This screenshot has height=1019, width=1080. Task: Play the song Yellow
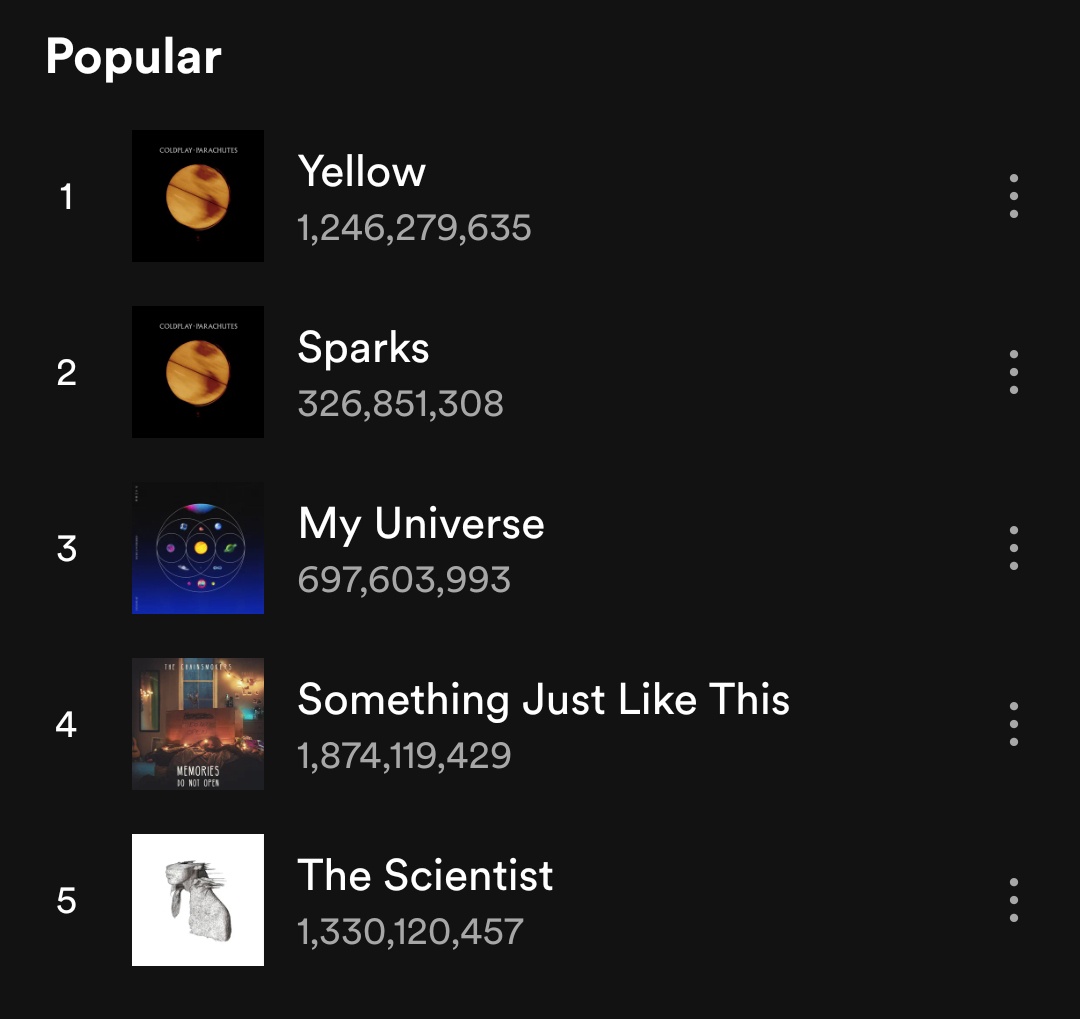coord(362,173)
